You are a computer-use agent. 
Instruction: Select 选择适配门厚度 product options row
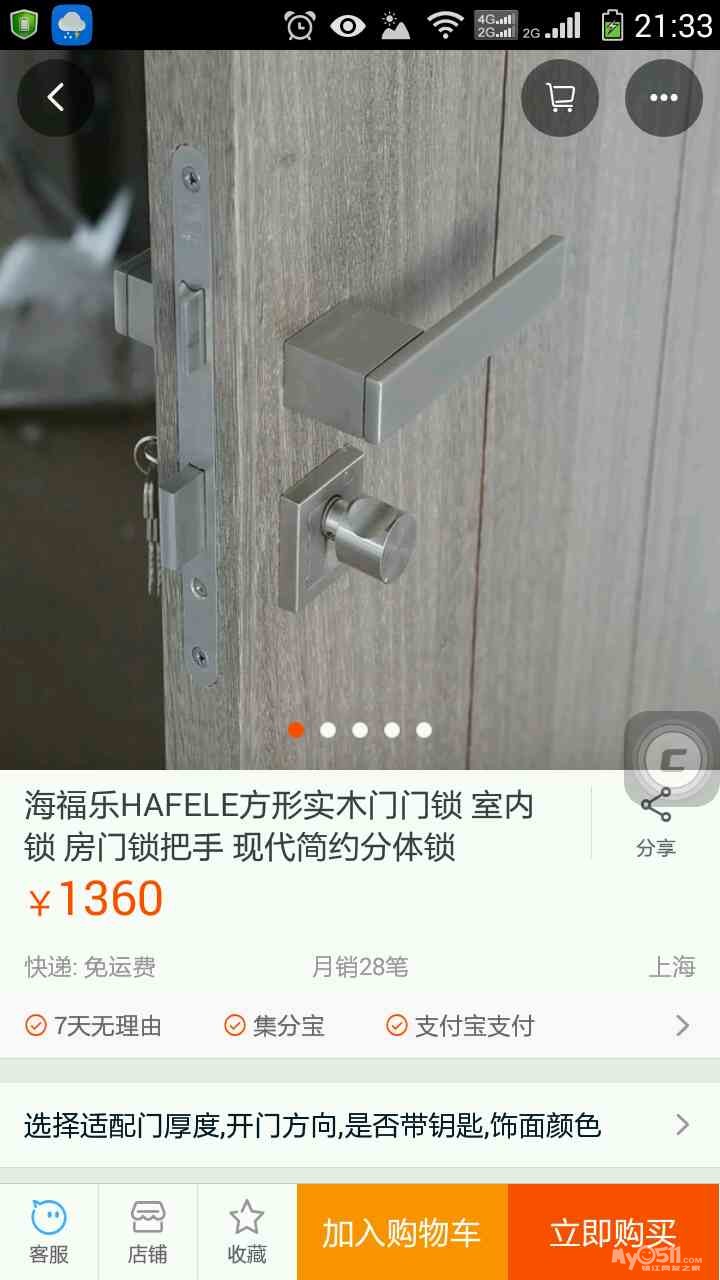[360, 1126]
